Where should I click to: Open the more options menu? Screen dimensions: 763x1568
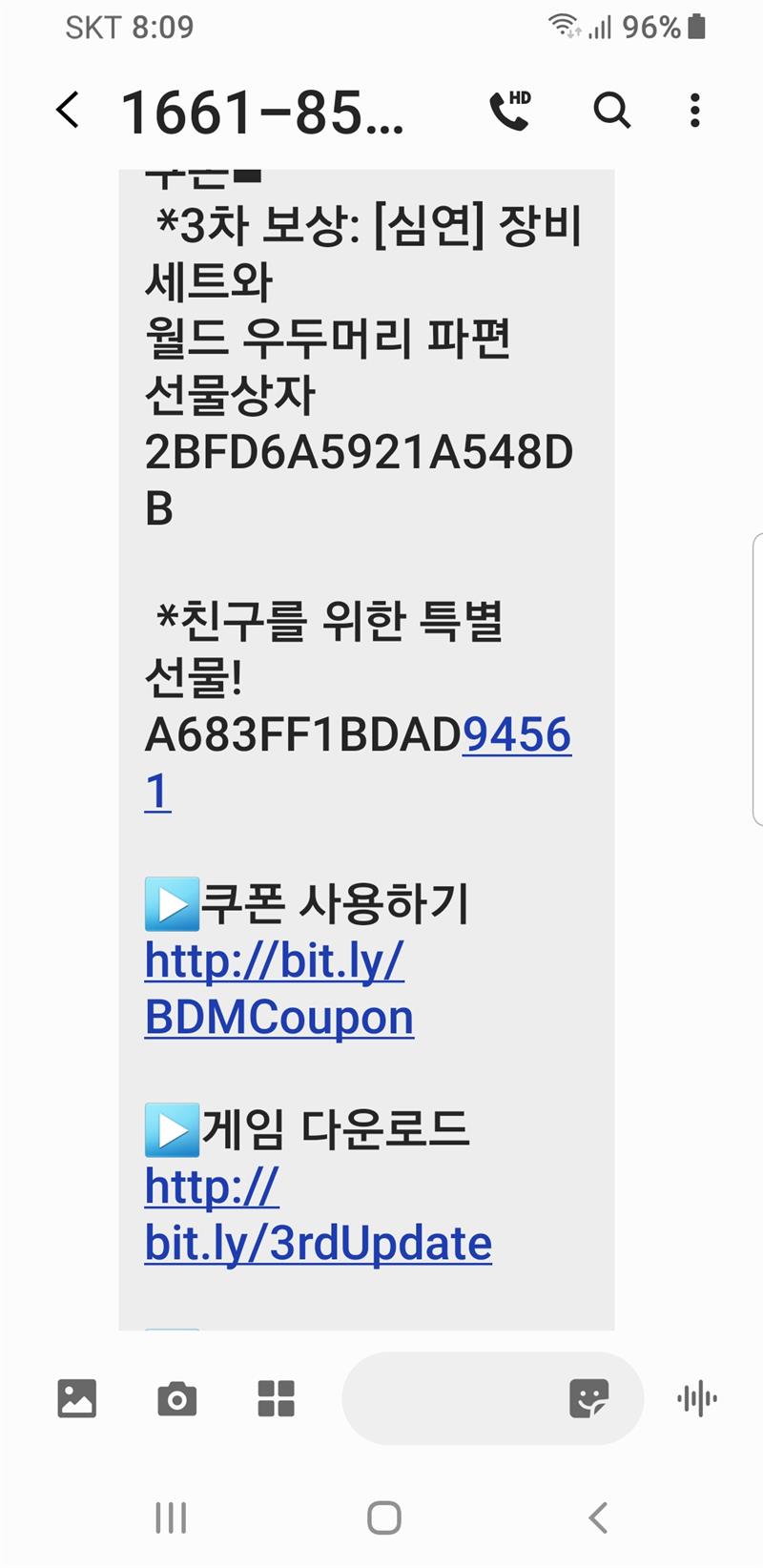[x=695, y=111]
